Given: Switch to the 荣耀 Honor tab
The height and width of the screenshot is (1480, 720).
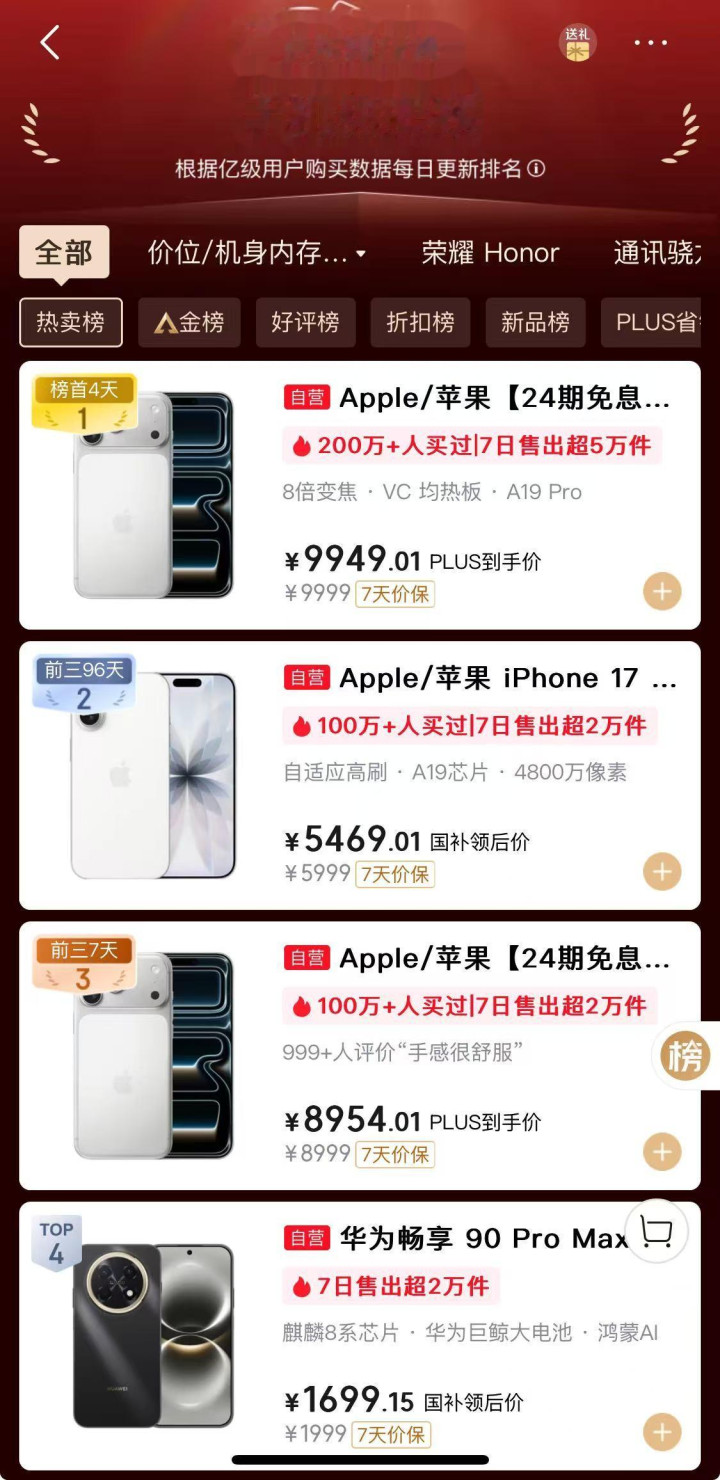Looking at the screenshot, I should coord(489,253).
